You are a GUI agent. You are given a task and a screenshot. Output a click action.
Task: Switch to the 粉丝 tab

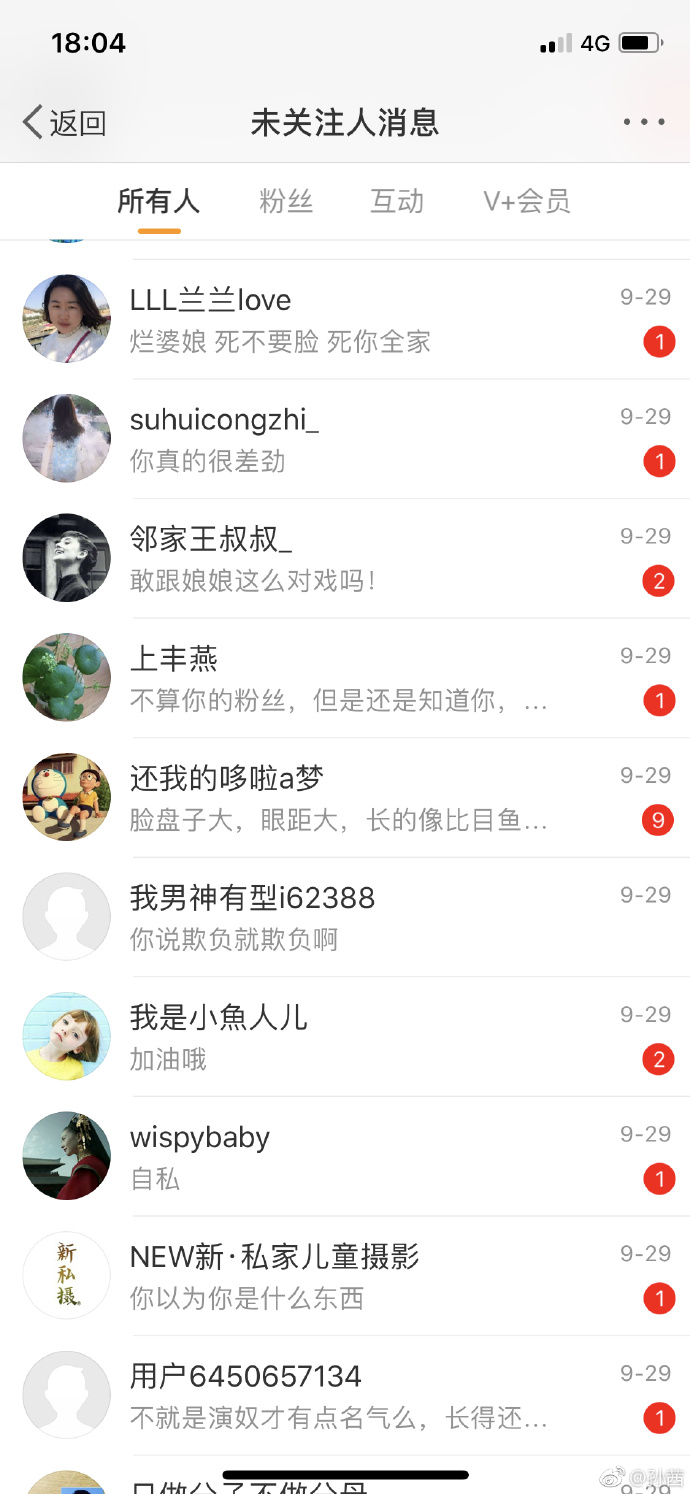(x=286, y=202)
